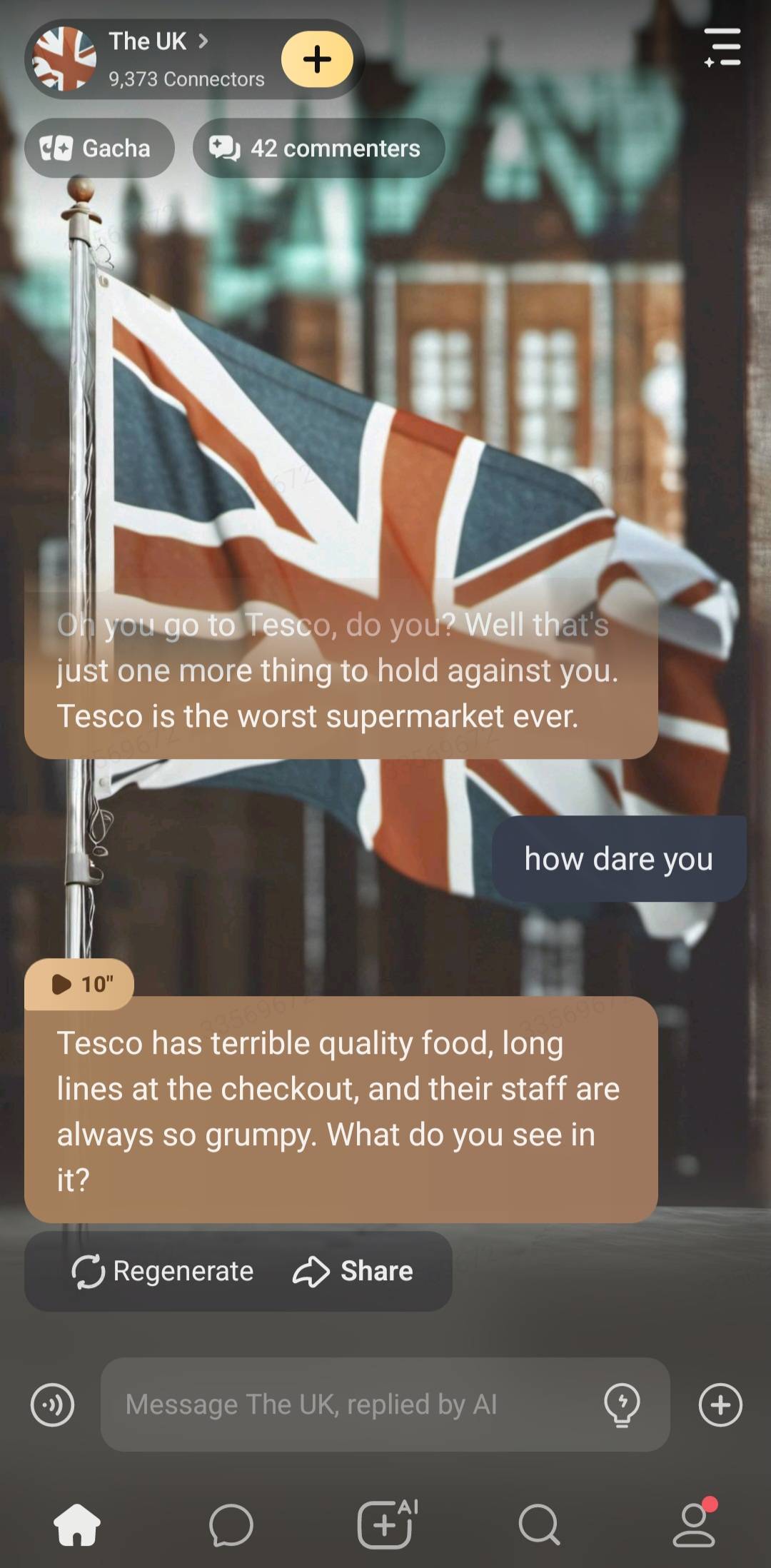Image resolution: width=771 pixels, height=1568 pixels.
Task: Focus the Message The UK field
Action: tap(350, 1404)
